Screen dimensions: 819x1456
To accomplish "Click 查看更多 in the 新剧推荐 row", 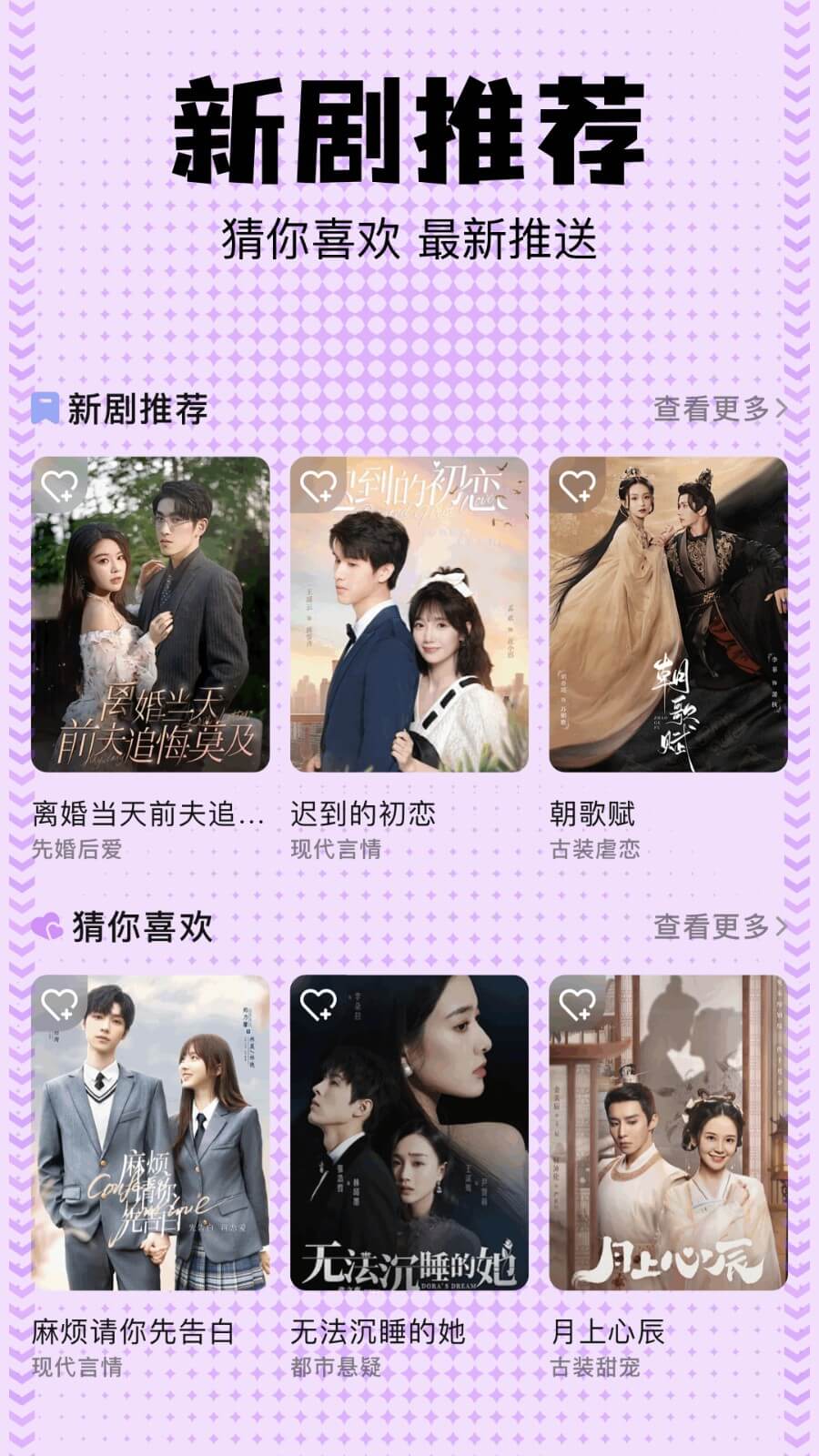I will pos(709,411).
